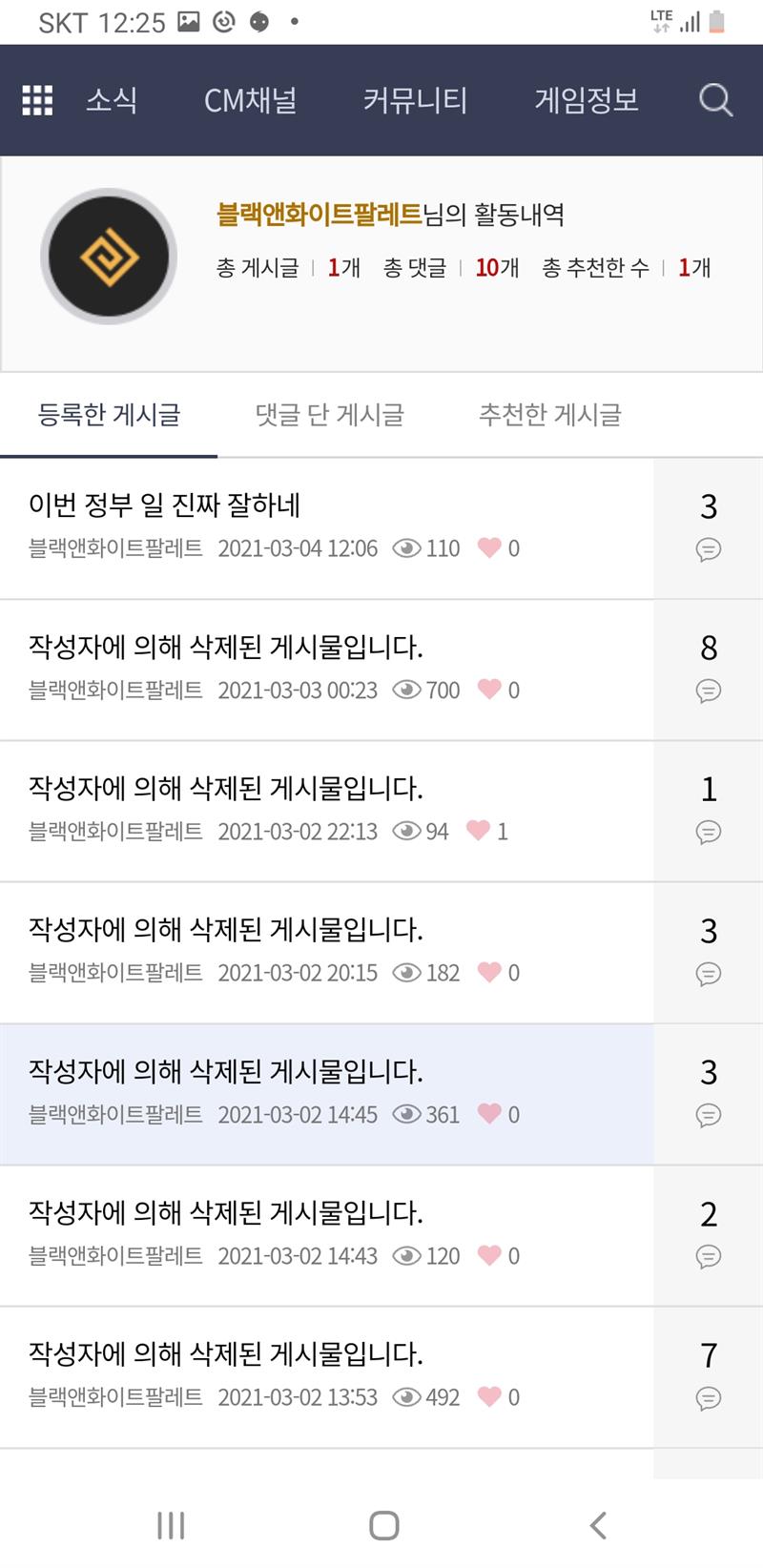The height and width of the screenshot is (1568, 763).
Task: View the 8 comments on the 00:23 post
Action: (709, 668)
